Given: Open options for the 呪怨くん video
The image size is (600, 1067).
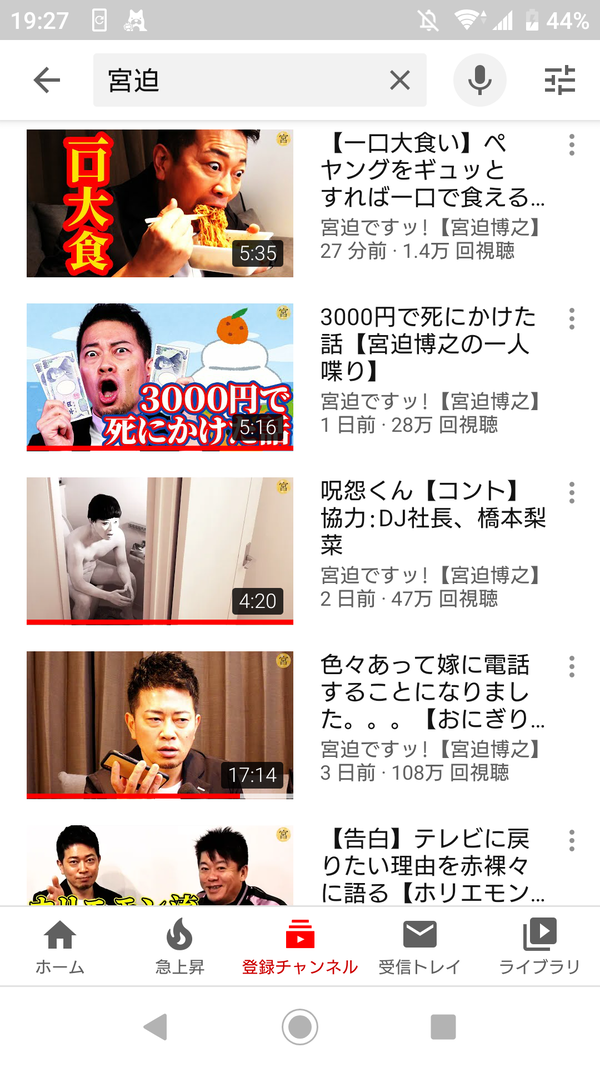Looking at the screenshot, I should click(x=571, y=493).
